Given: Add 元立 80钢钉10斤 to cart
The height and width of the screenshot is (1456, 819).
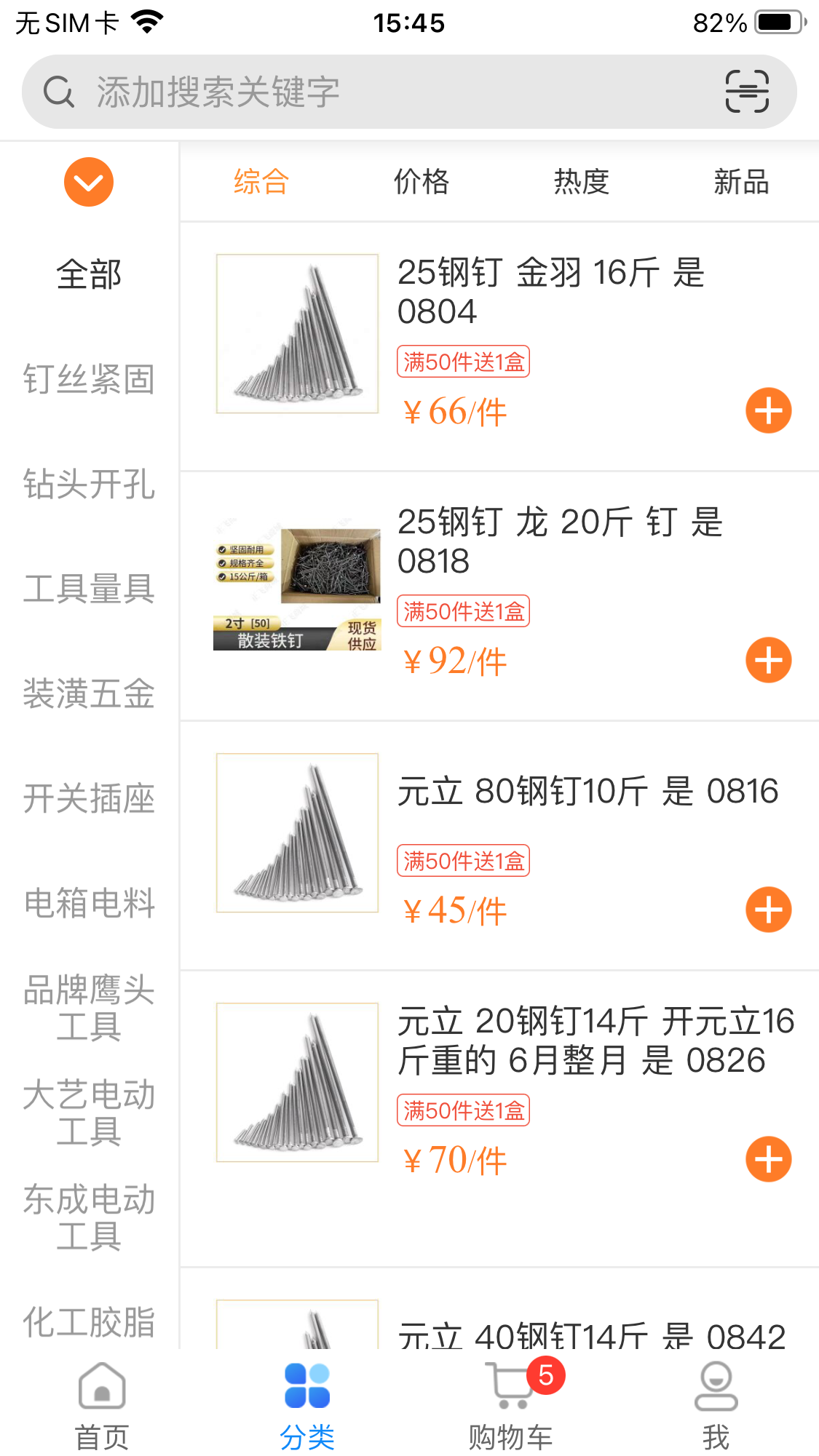Looking at the screenshot, I should tap(768, 910).
